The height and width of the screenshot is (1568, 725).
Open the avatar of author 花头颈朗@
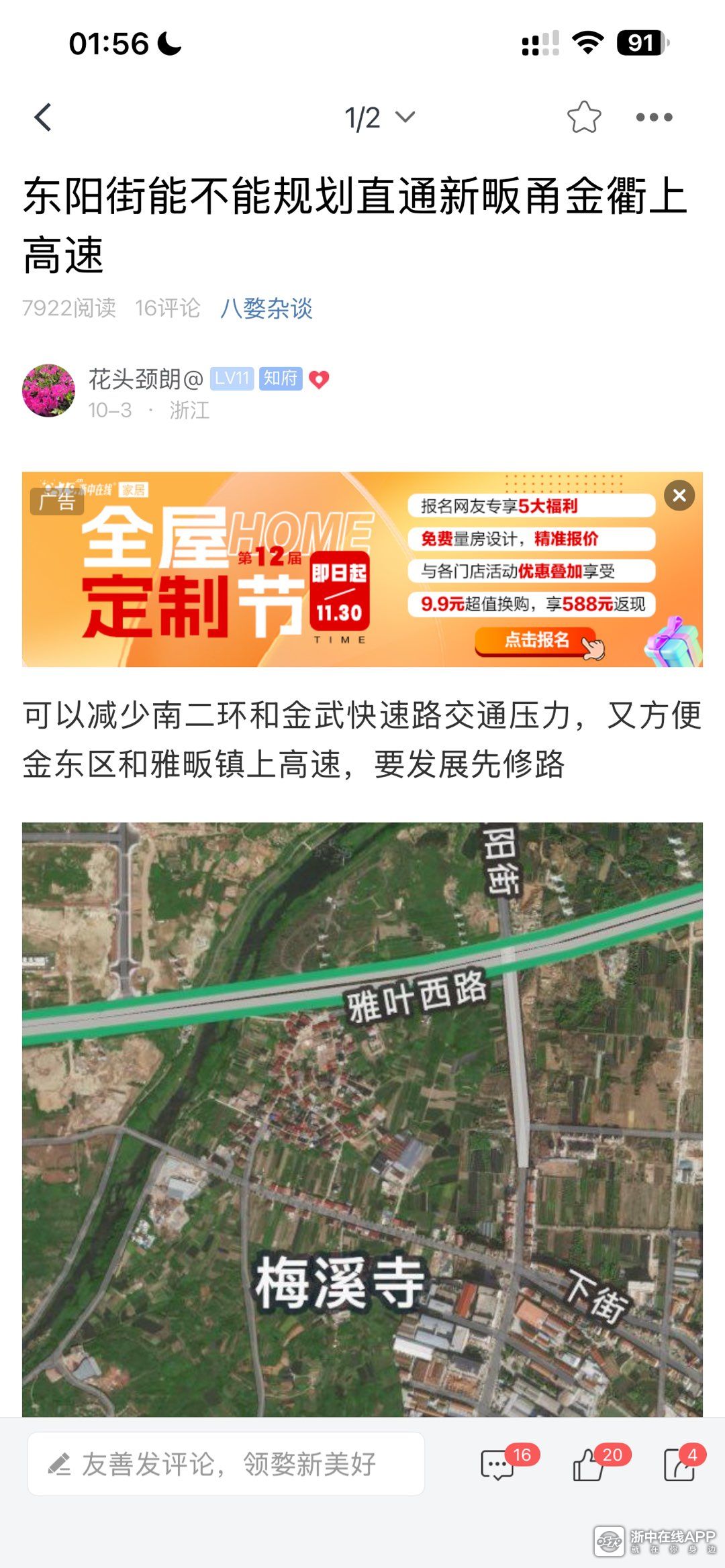[x=49, y=391]
